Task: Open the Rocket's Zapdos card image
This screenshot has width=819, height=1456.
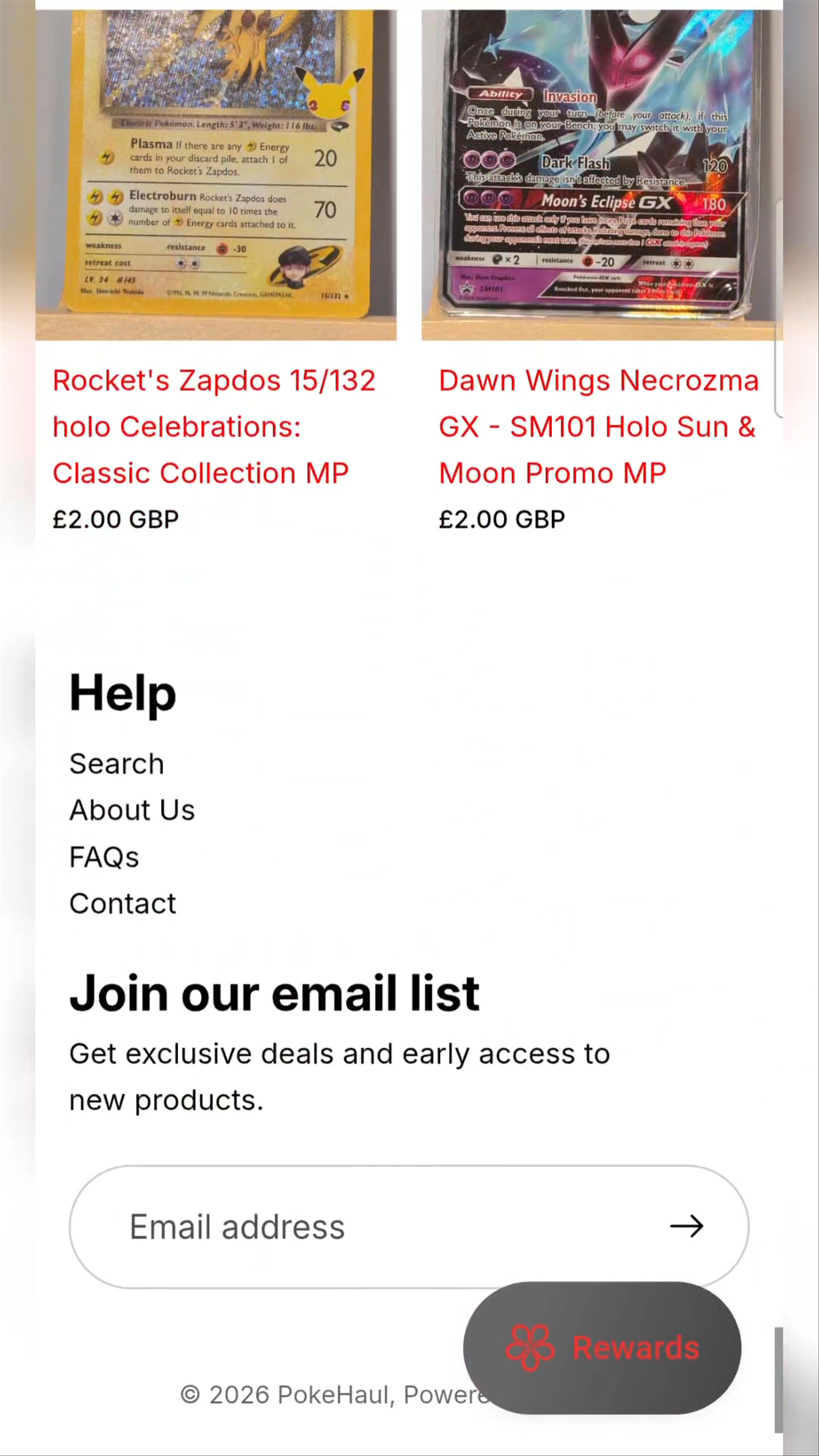Action: pyautogui.click(x=216, y=175)
